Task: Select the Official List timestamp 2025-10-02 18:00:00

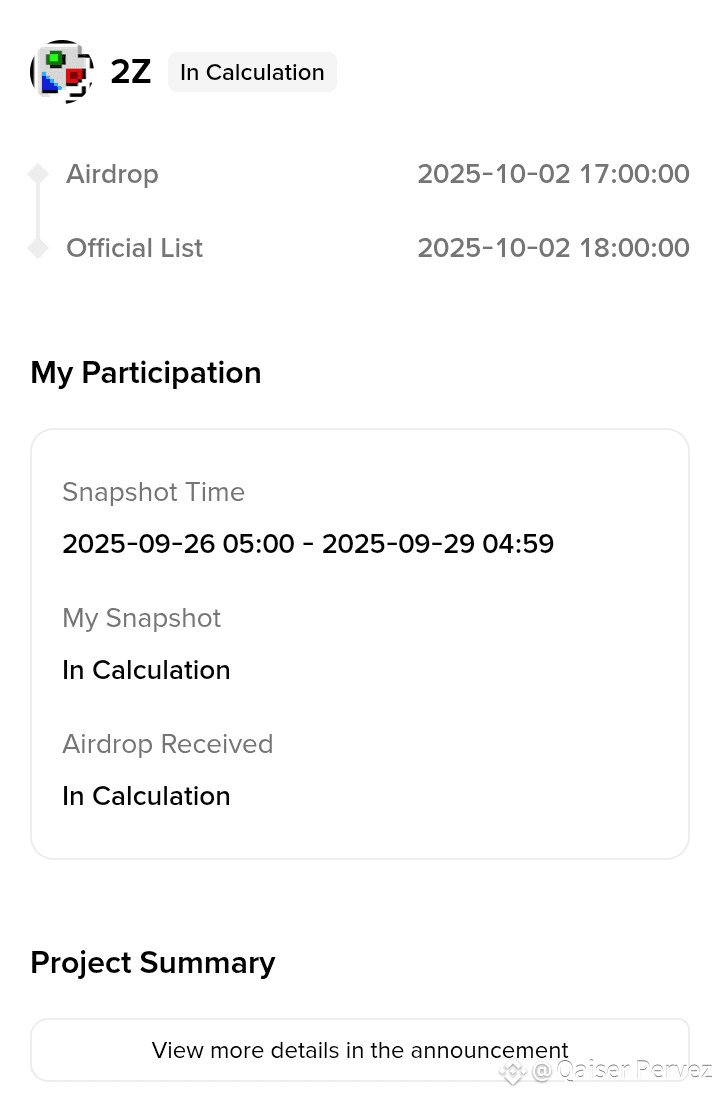Action: tap(554, 248)
